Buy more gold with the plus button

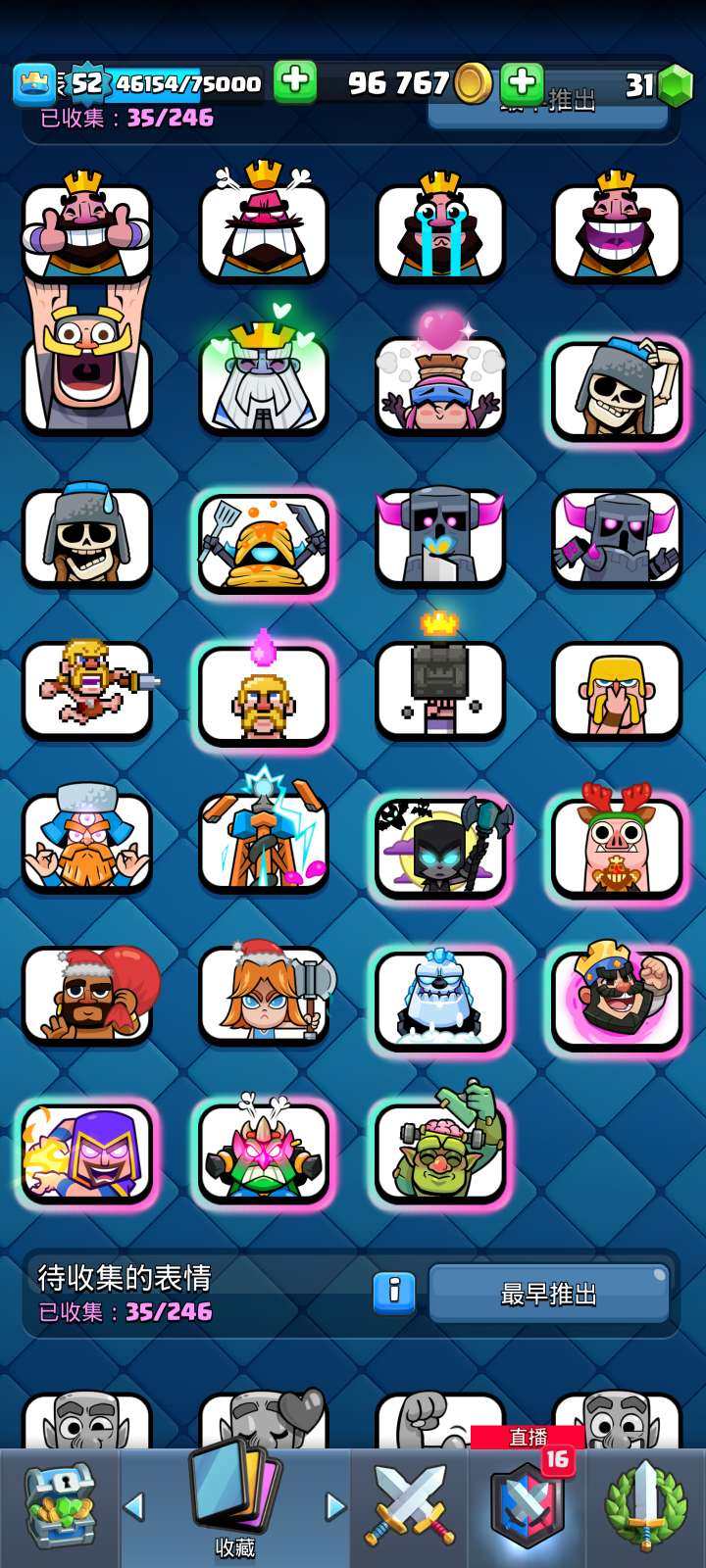522,84
